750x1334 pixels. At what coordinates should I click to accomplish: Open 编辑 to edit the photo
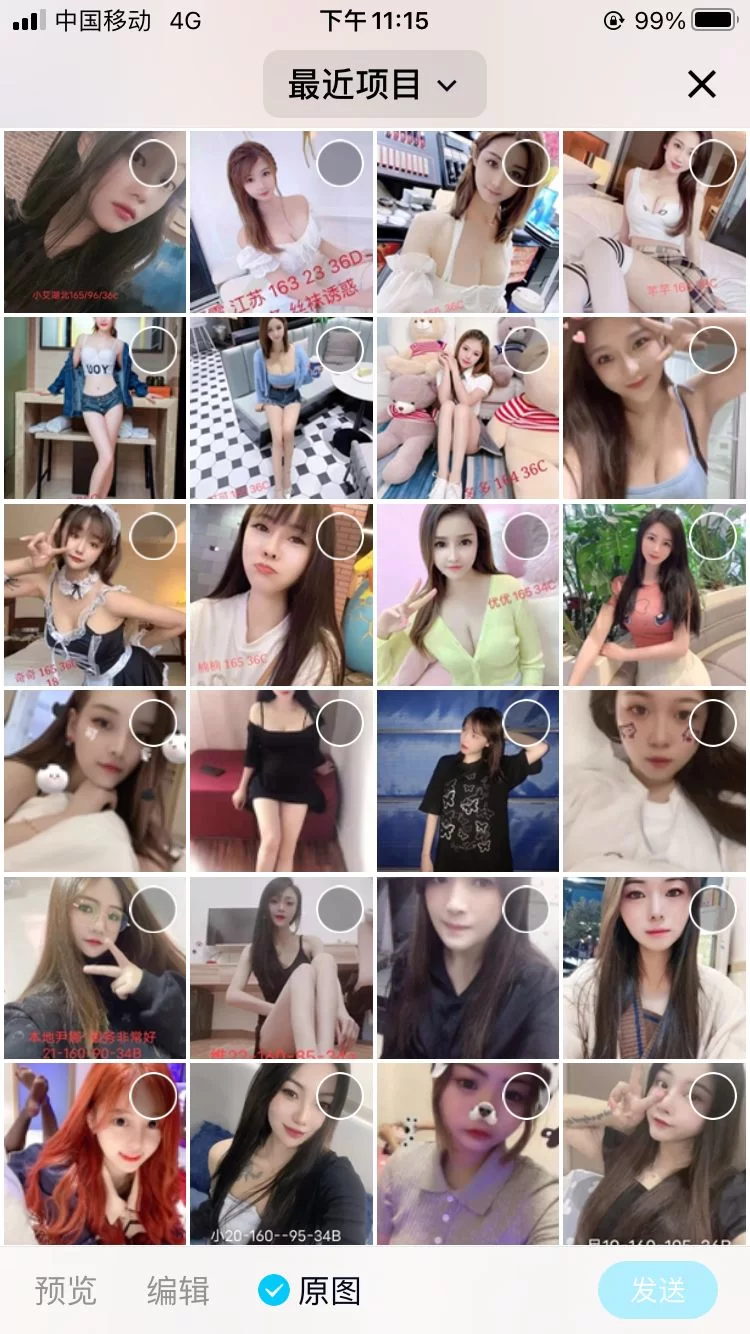pos(178,1291)
